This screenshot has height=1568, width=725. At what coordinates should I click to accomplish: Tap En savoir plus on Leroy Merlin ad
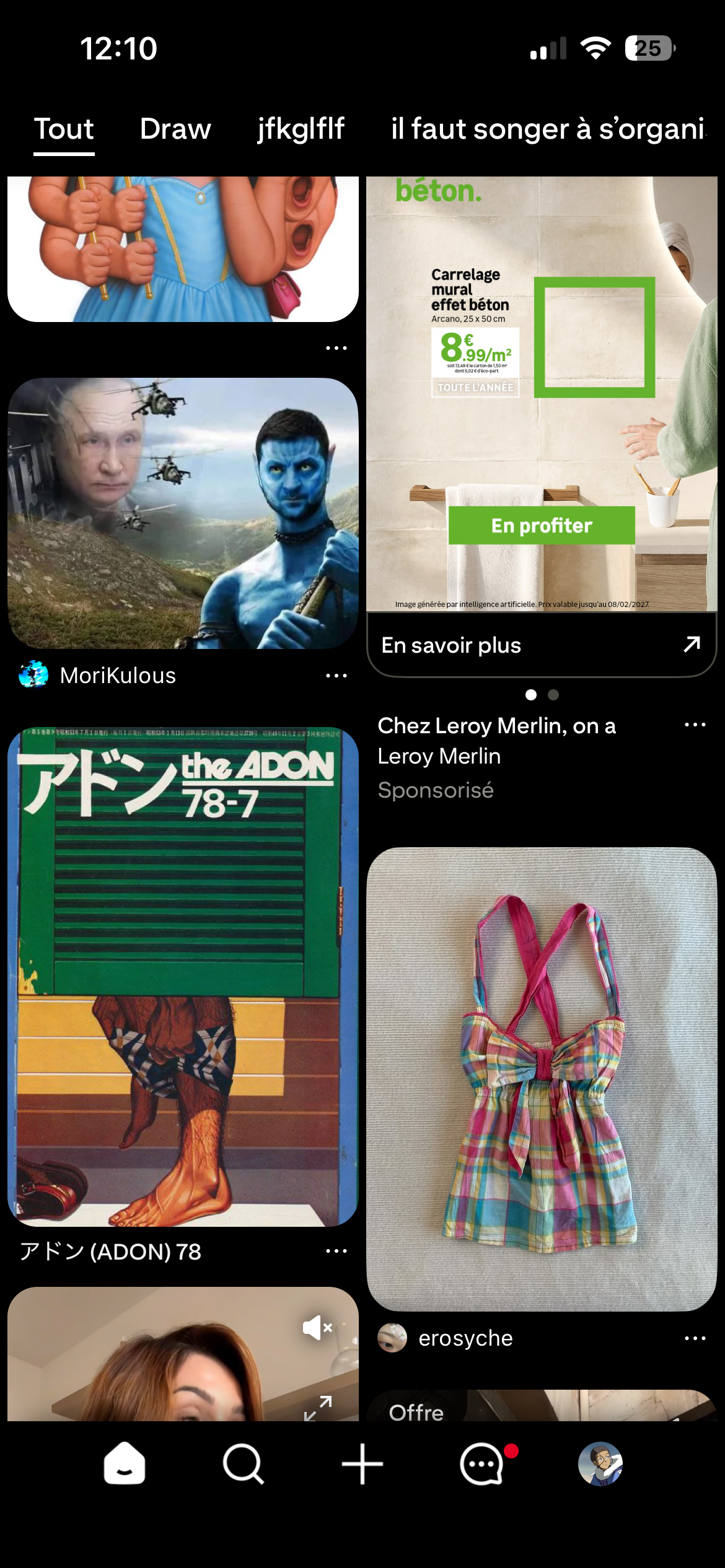(x=541, y=645)
